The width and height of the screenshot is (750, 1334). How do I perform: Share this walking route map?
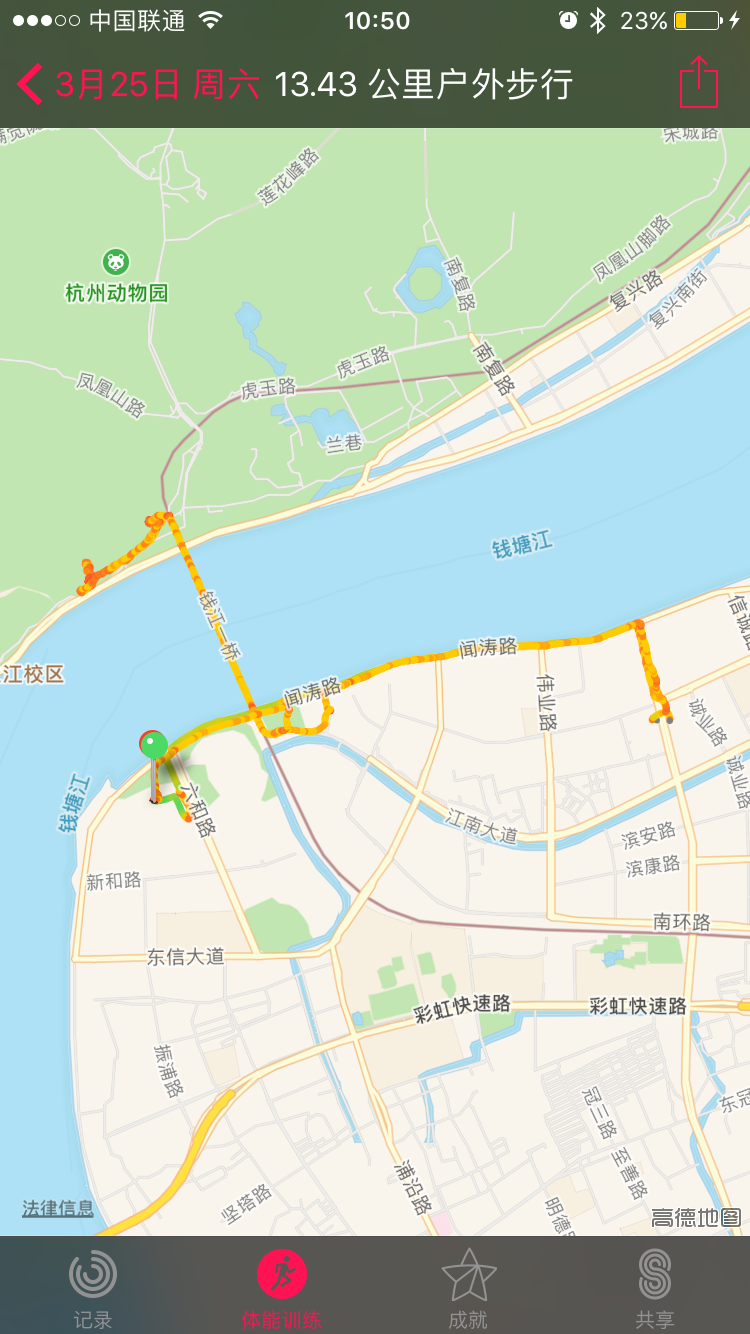(698, 83)
